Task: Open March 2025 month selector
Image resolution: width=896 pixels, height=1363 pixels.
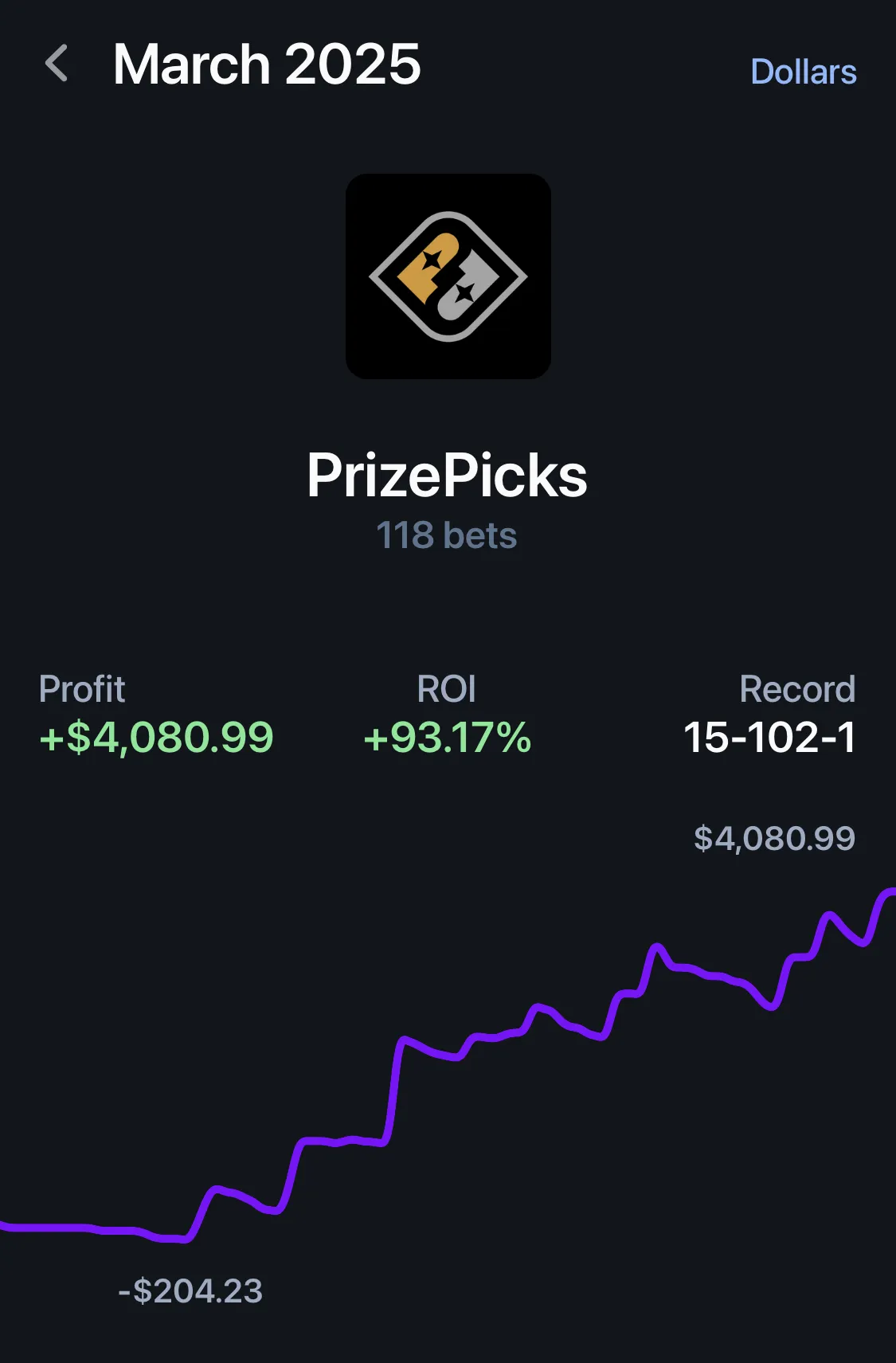Action: (268, 64)
